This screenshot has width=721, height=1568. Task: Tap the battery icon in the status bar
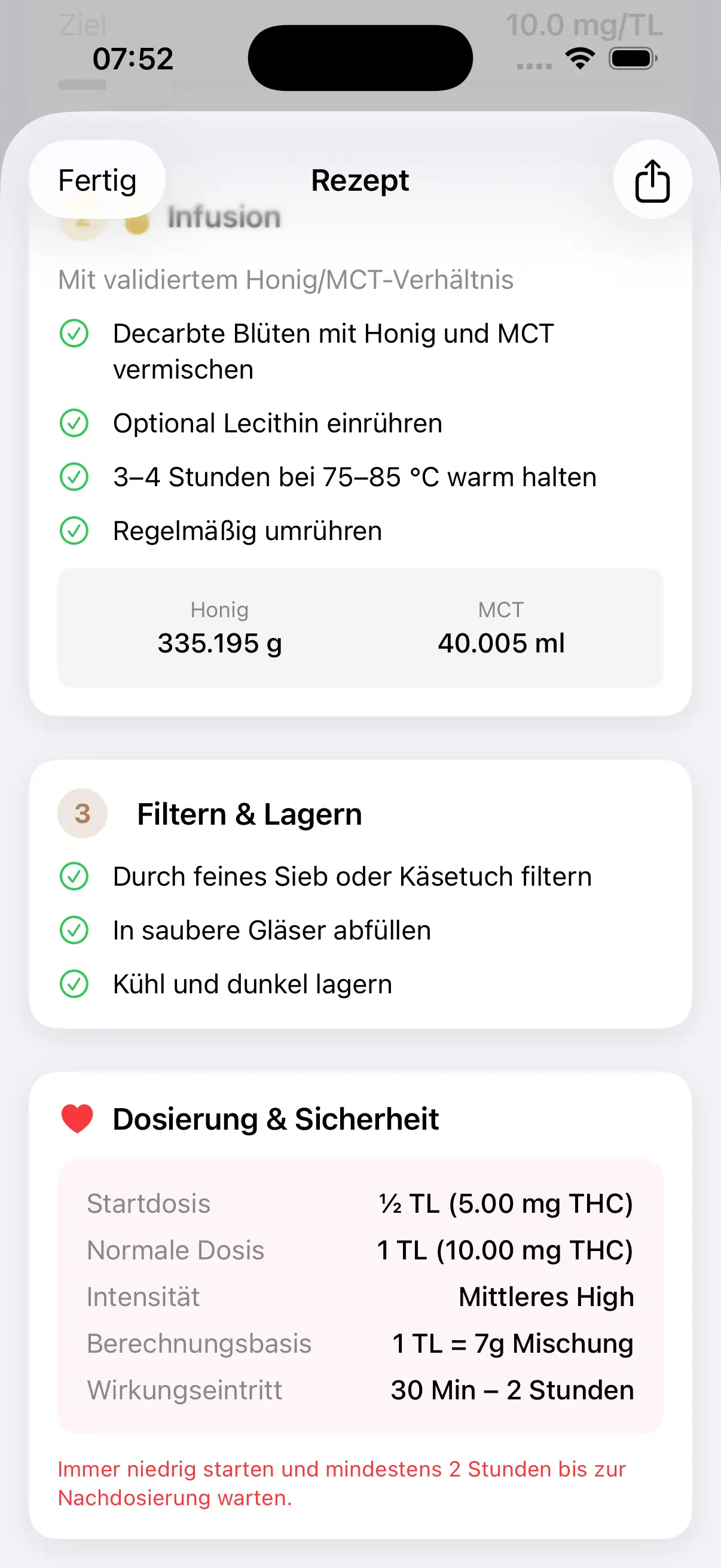pos(631,58)
